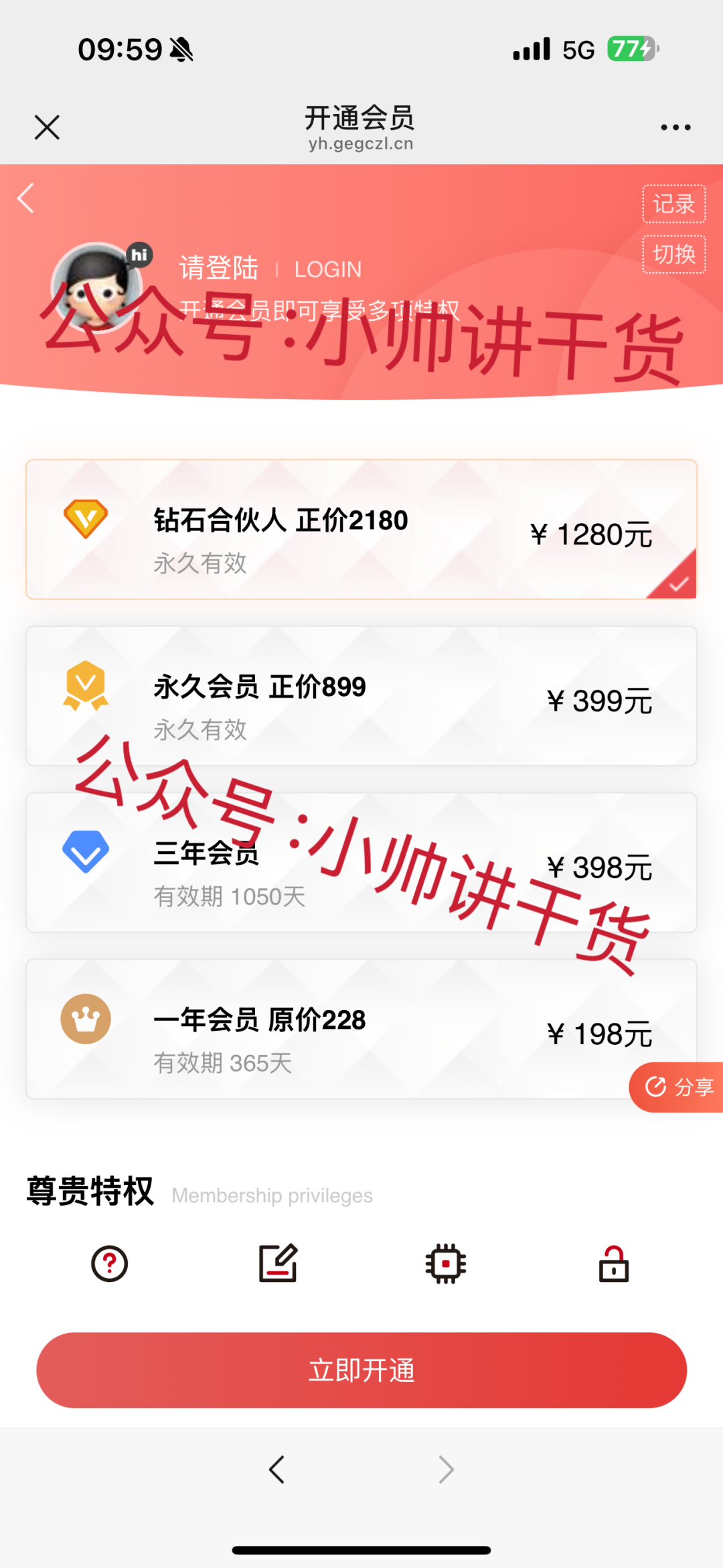Click the 切换 switch button
This screenshot has width=723, height=1568.
[673, 254]
